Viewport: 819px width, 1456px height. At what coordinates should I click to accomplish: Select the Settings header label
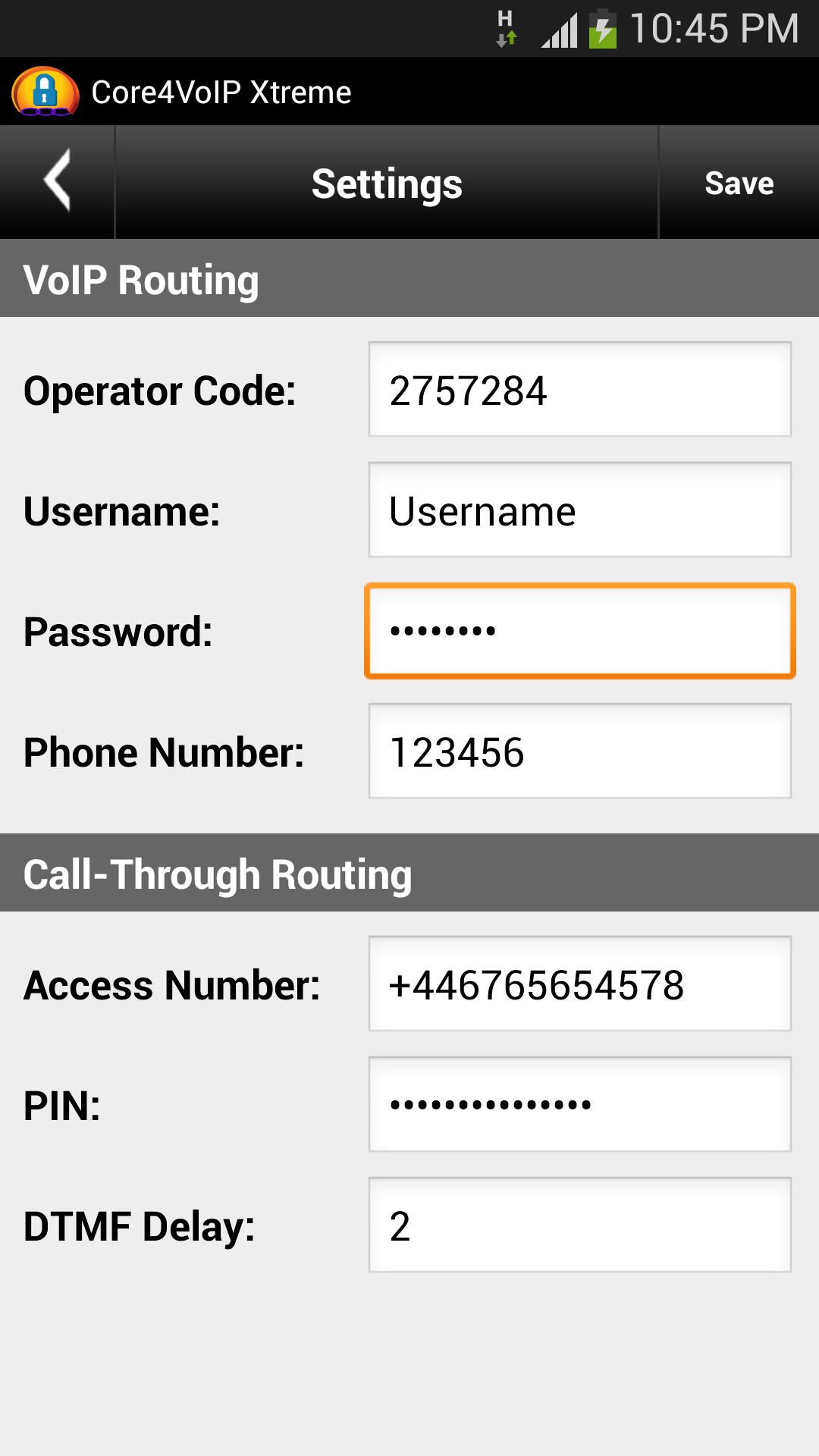[x=387, y=182]
